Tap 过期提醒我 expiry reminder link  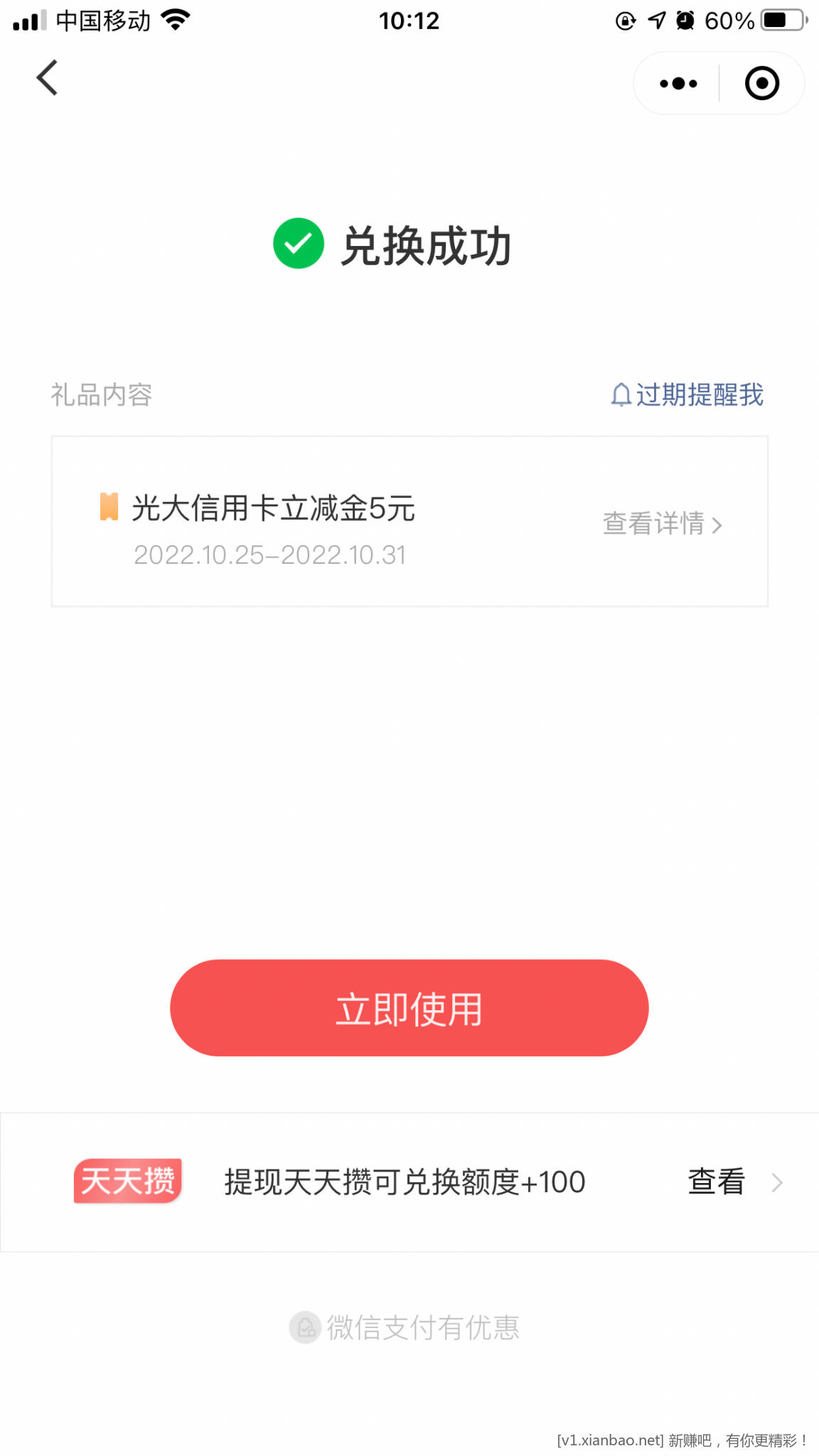click(687, 395)
